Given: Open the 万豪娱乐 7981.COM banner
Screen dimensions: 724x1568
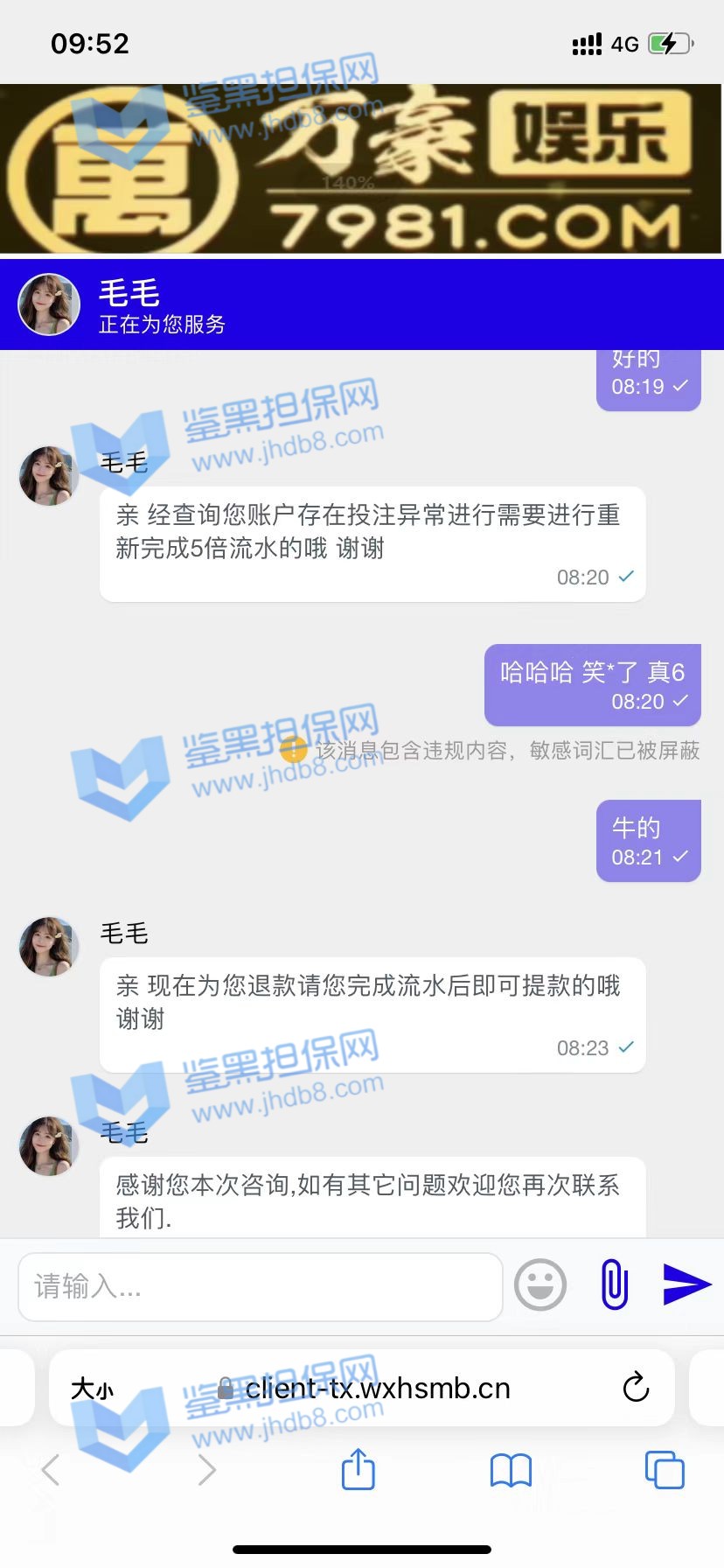Looking at the screenshot, I should (362, 169).
